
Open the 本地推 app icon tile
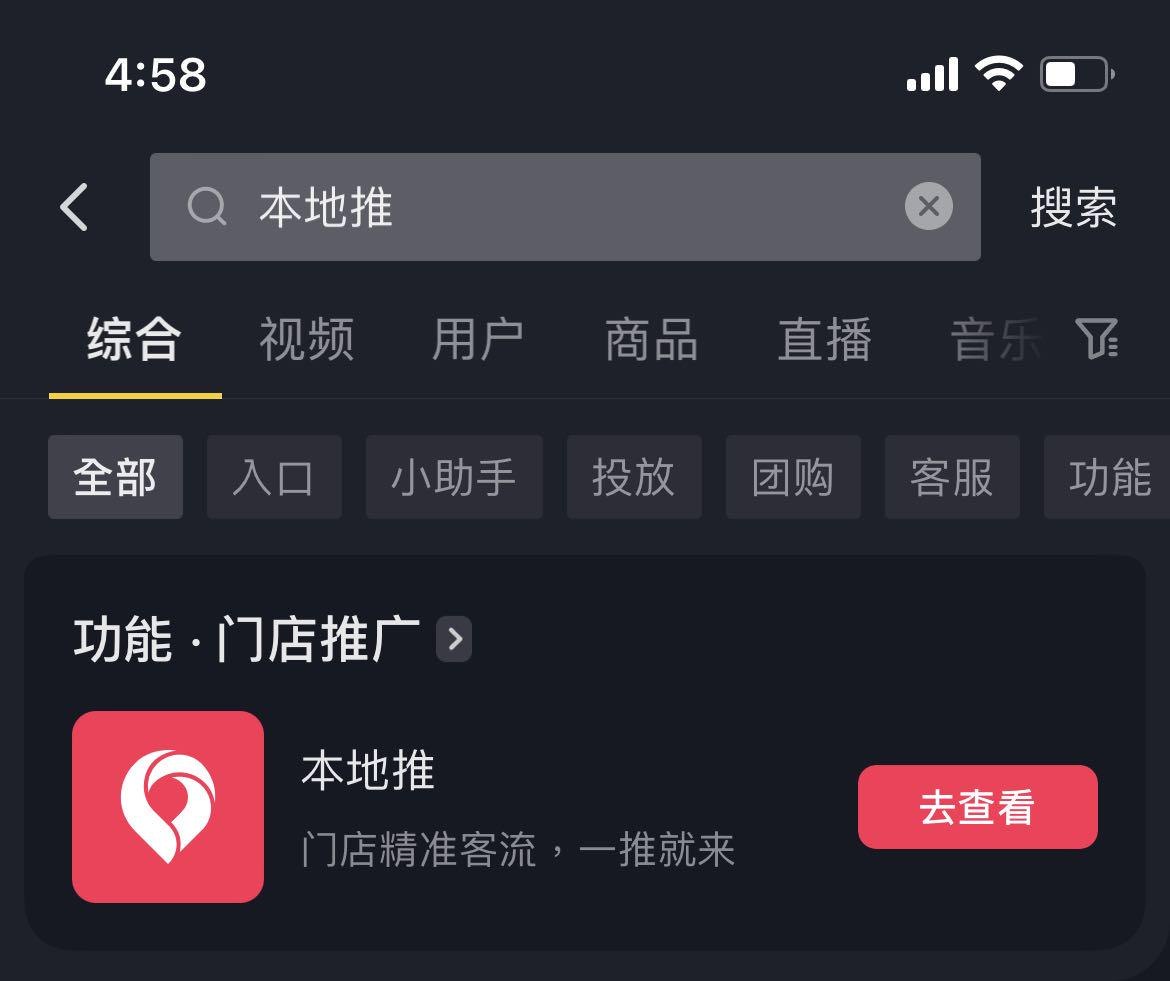pyautogui.click(x=168, y=807)
